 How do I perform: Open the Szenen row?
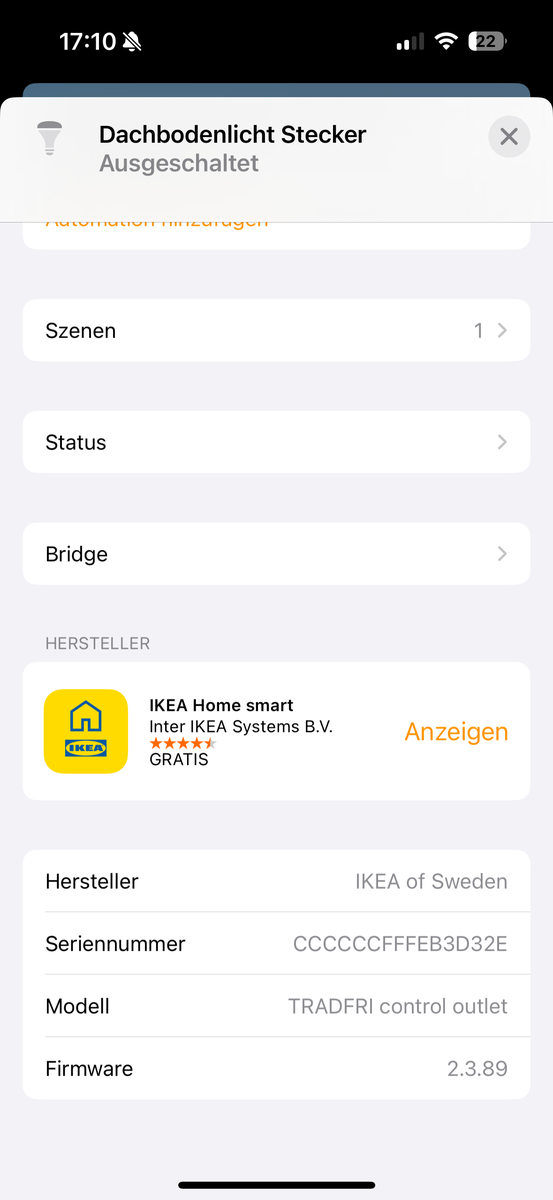(x=276, y=330)
